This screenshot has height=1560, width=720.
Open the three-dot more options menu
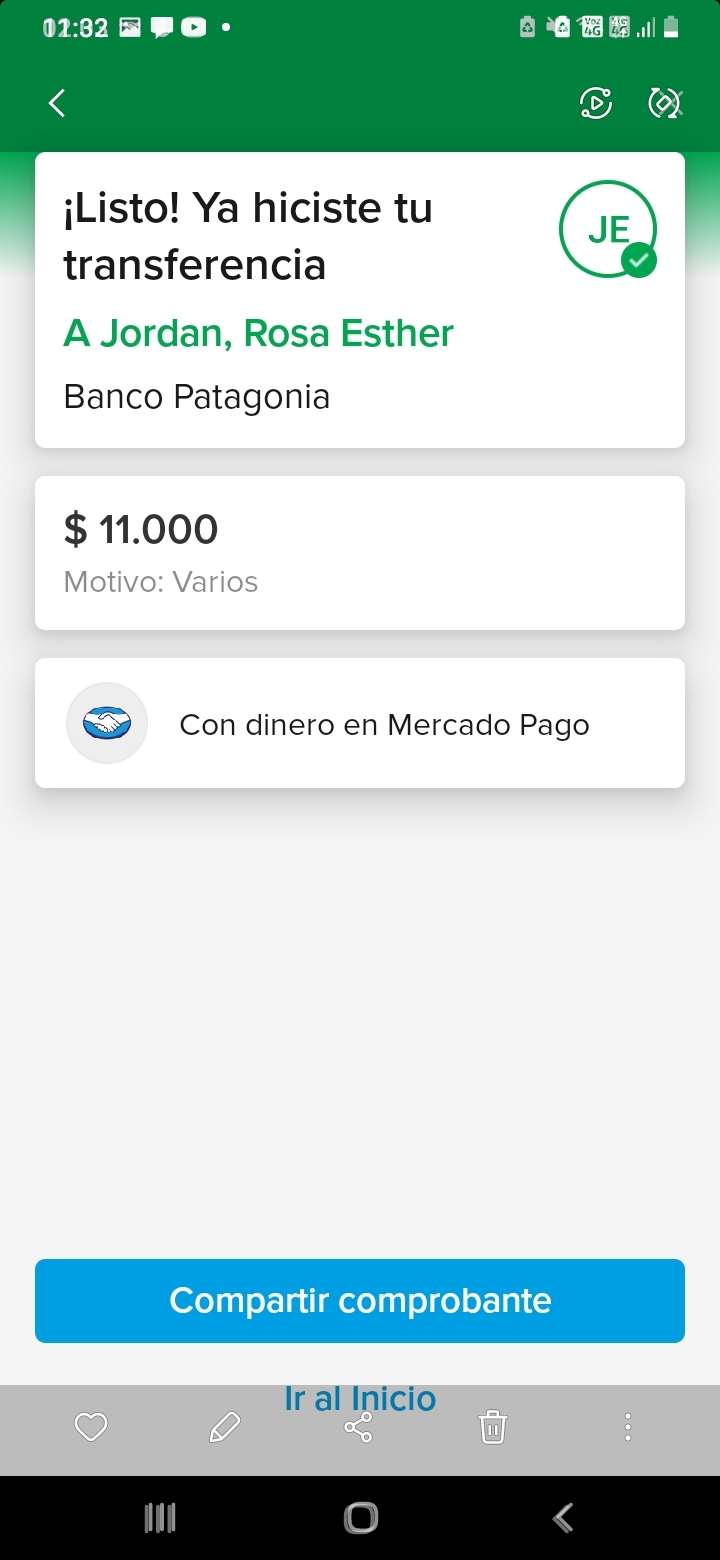[627, 1427]
